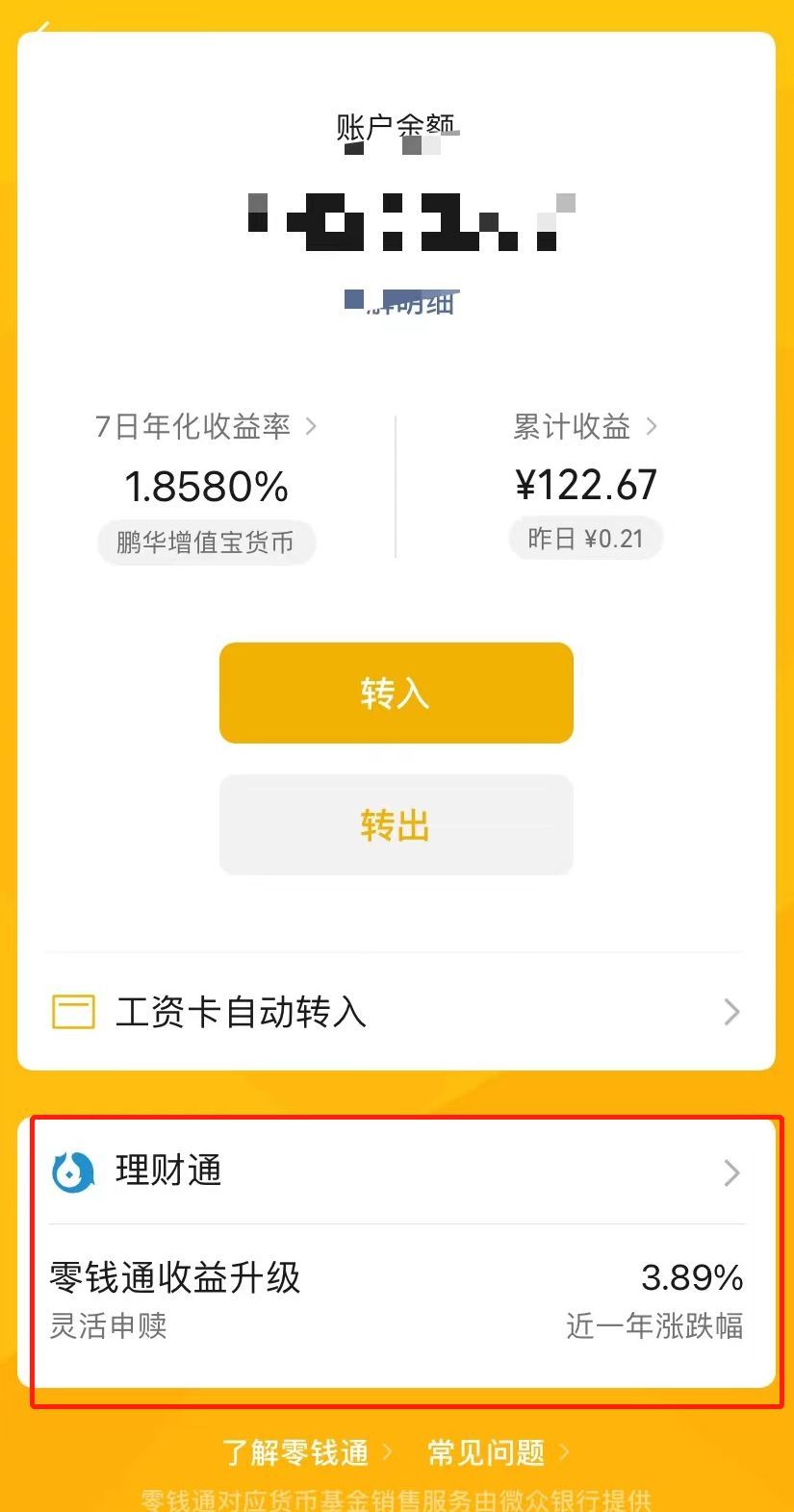
Task: Open the 理财通 row
Action: coord(396,1172)
